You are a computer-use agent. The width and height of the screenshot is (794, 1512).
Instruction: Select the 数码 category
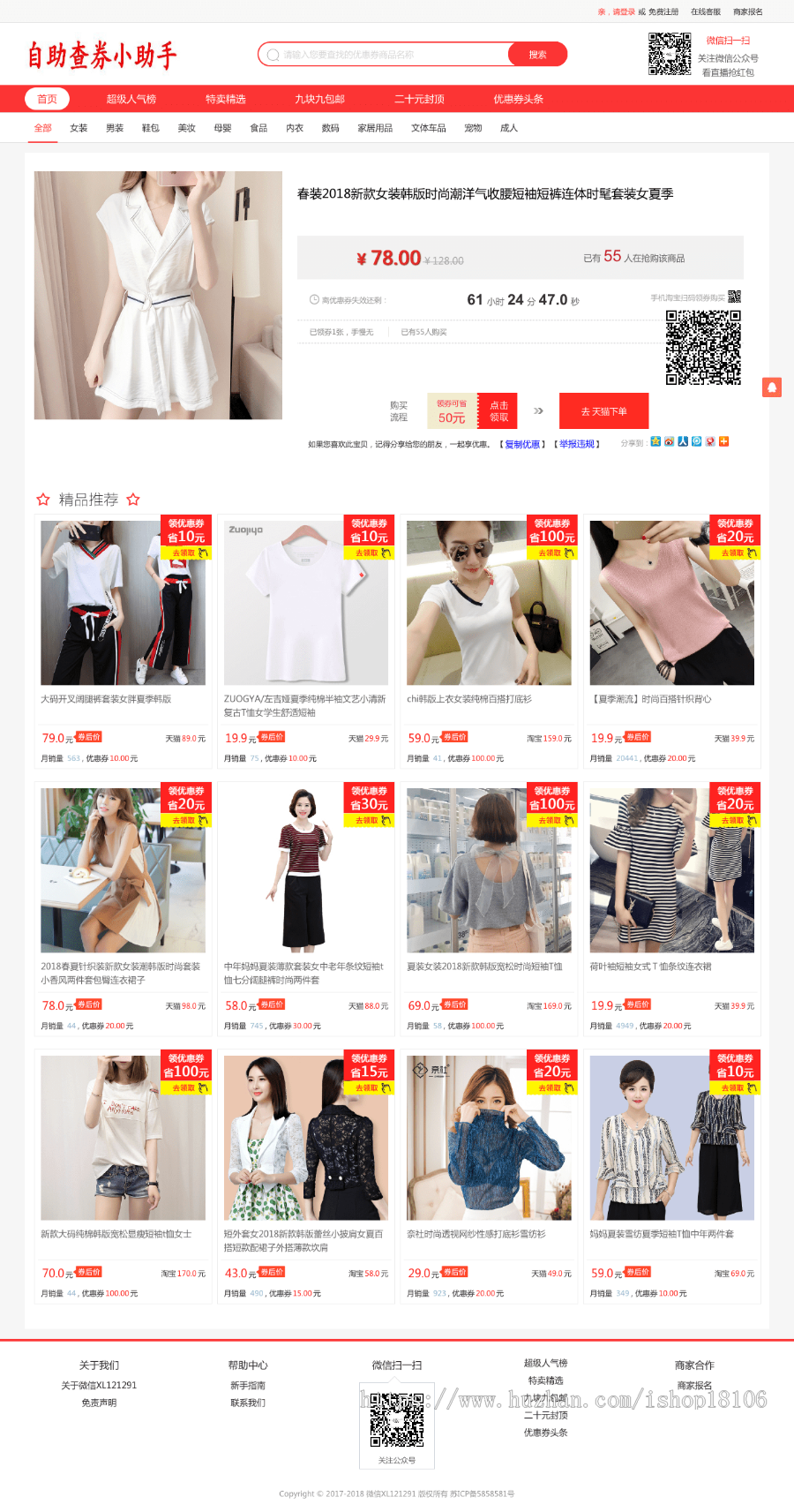[x=330, y=128]
